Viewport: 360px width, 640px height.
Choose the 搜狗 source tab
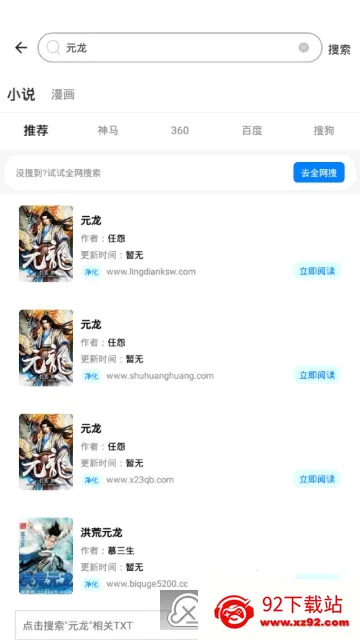pos(324,131)
